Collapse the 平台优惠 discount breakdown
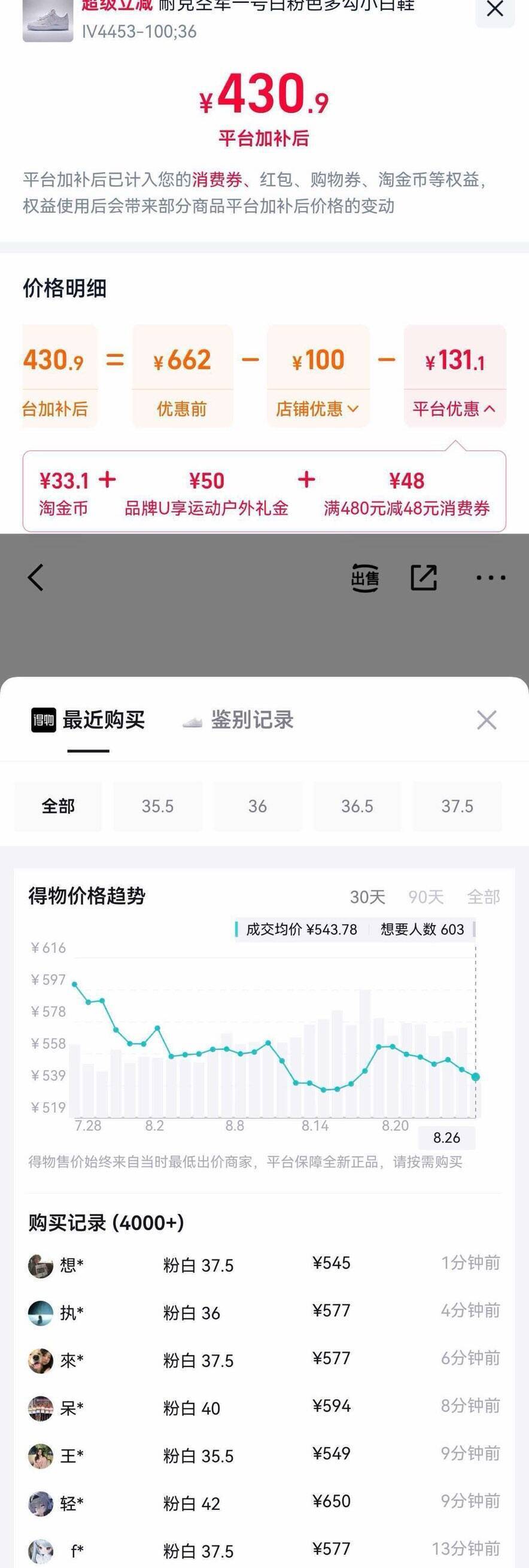Screen dimensions: 529x1568 tap(455, 408)
